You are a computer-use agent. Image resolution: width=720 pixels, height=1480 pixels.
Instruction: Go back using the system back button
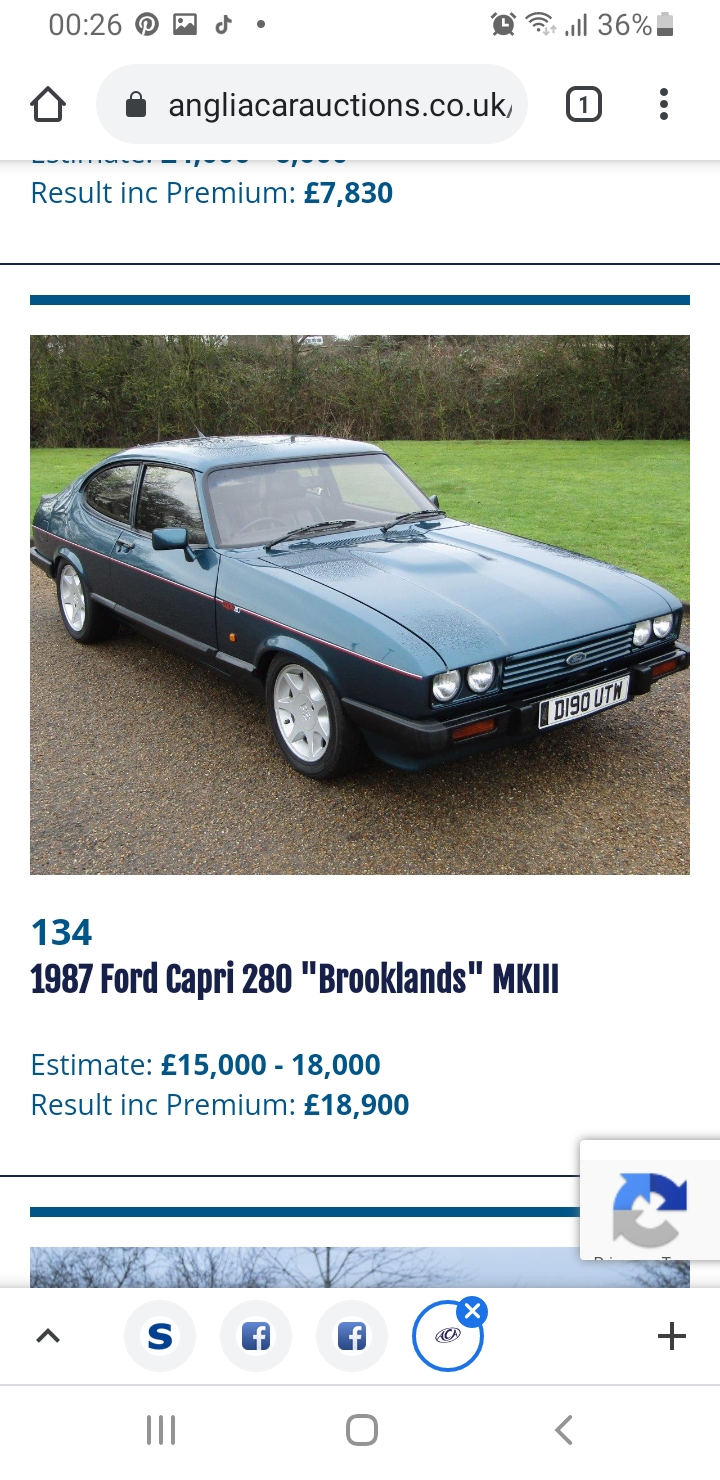click(x=564, y=1430)
